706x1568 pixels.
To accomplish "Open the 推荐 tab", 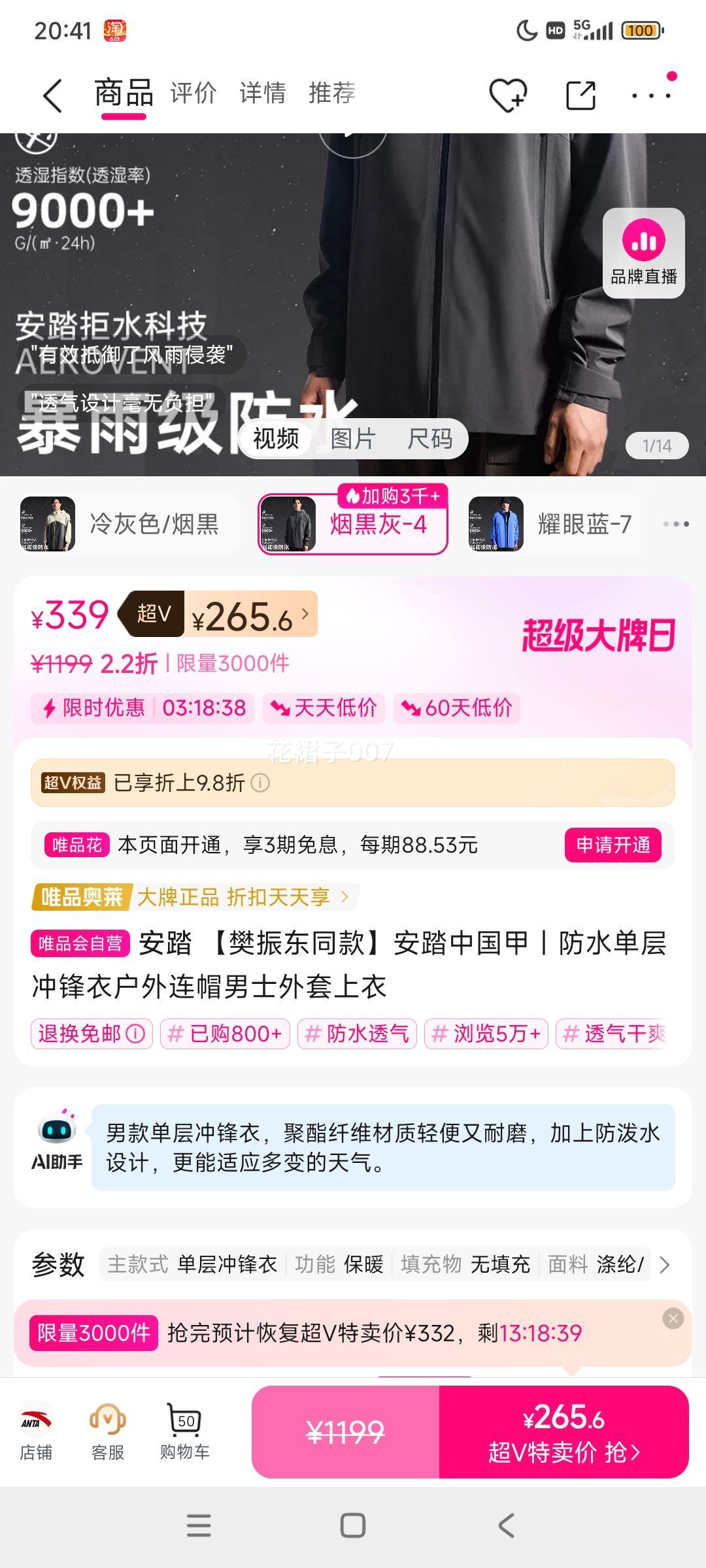I will tap(332, 93).
